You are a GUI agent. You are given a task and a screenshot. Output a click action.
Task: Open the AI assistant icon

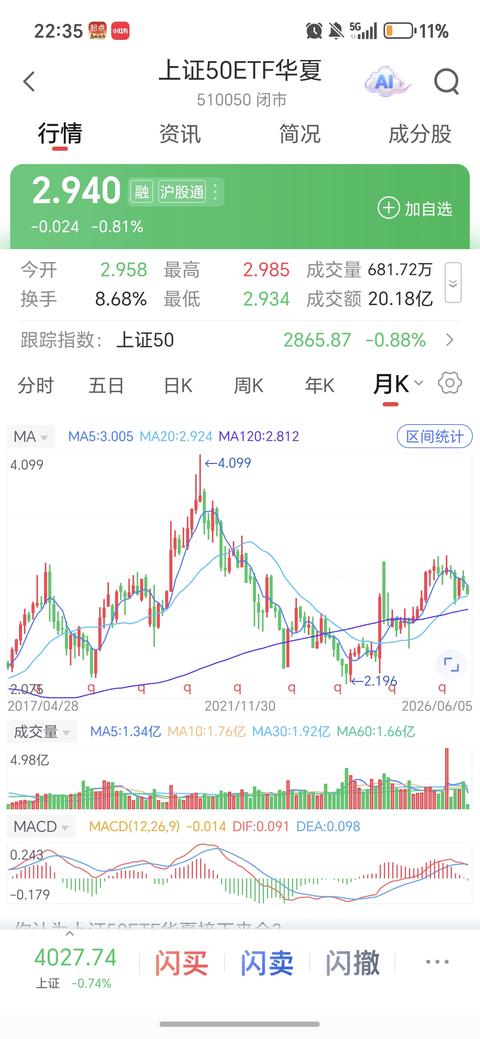(387, 82)
